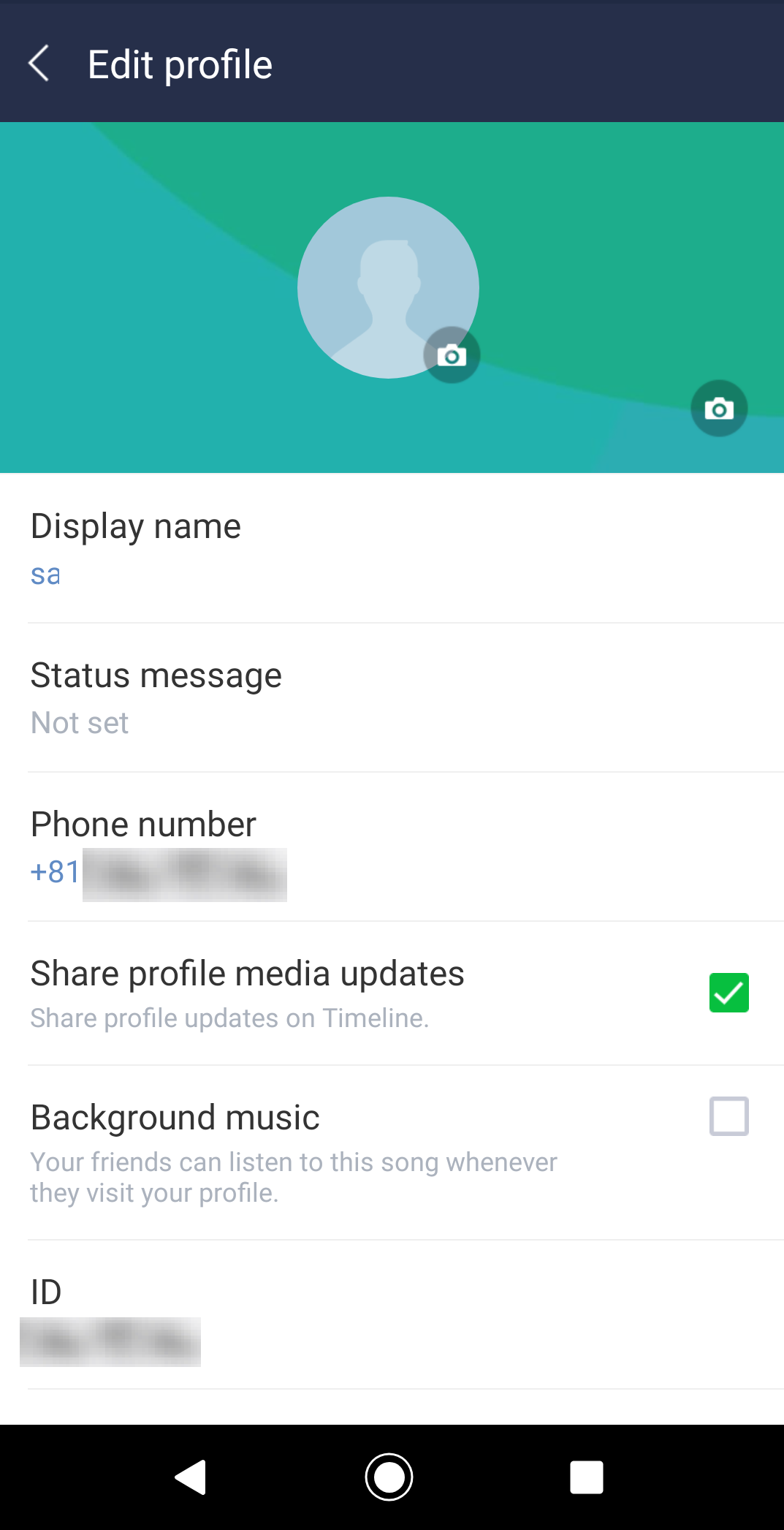The image size is (784, 1530).
Task: Open the Status message setting
Action: pos(392,698)
